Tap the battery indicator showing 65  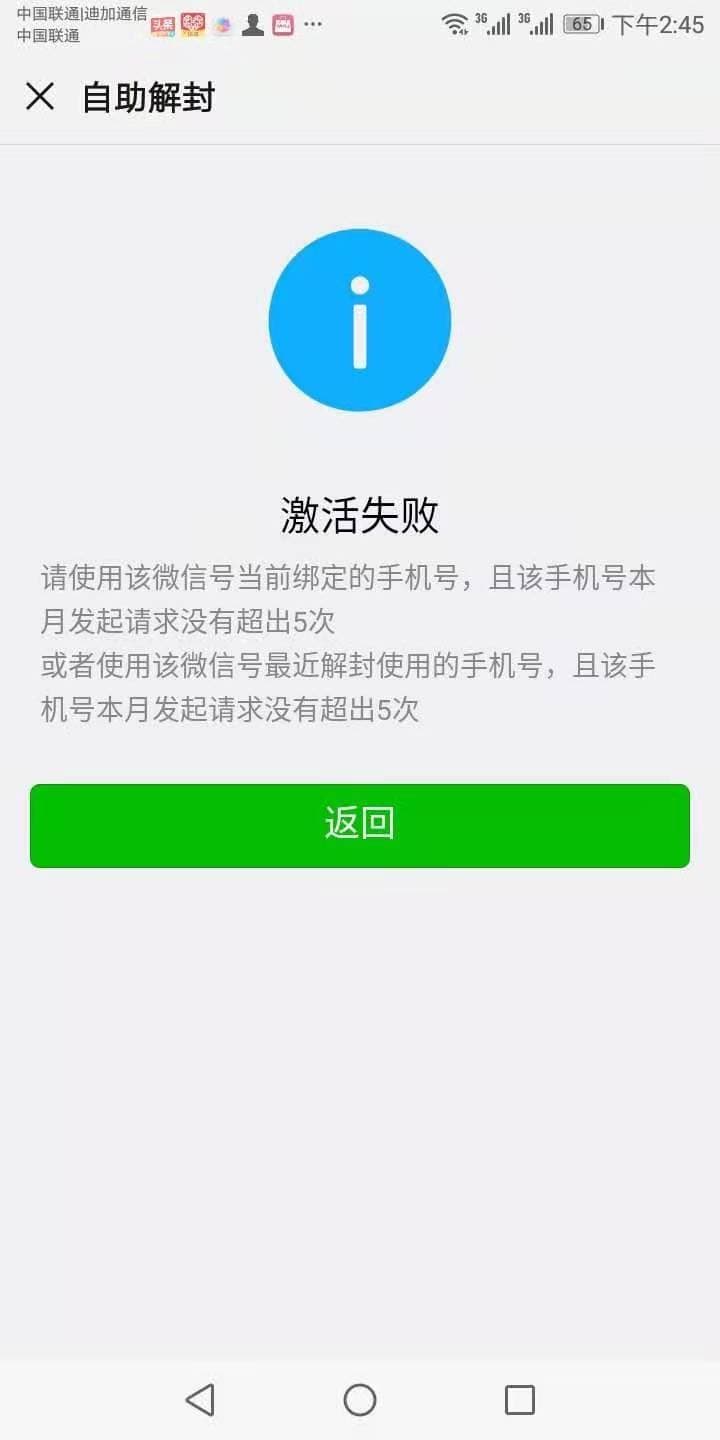pos(581,24)
